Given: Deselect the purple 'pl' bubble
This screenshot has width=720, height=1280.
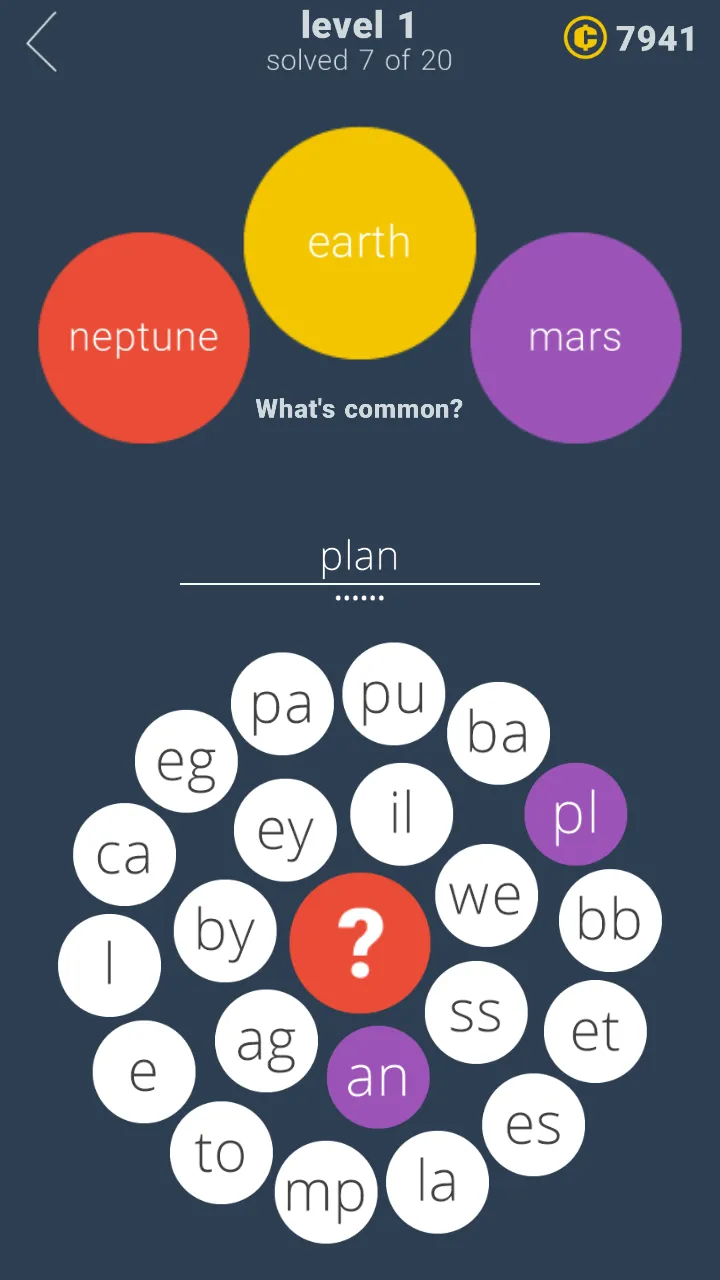Looking at the screenshot, I should tap(576, 815).
